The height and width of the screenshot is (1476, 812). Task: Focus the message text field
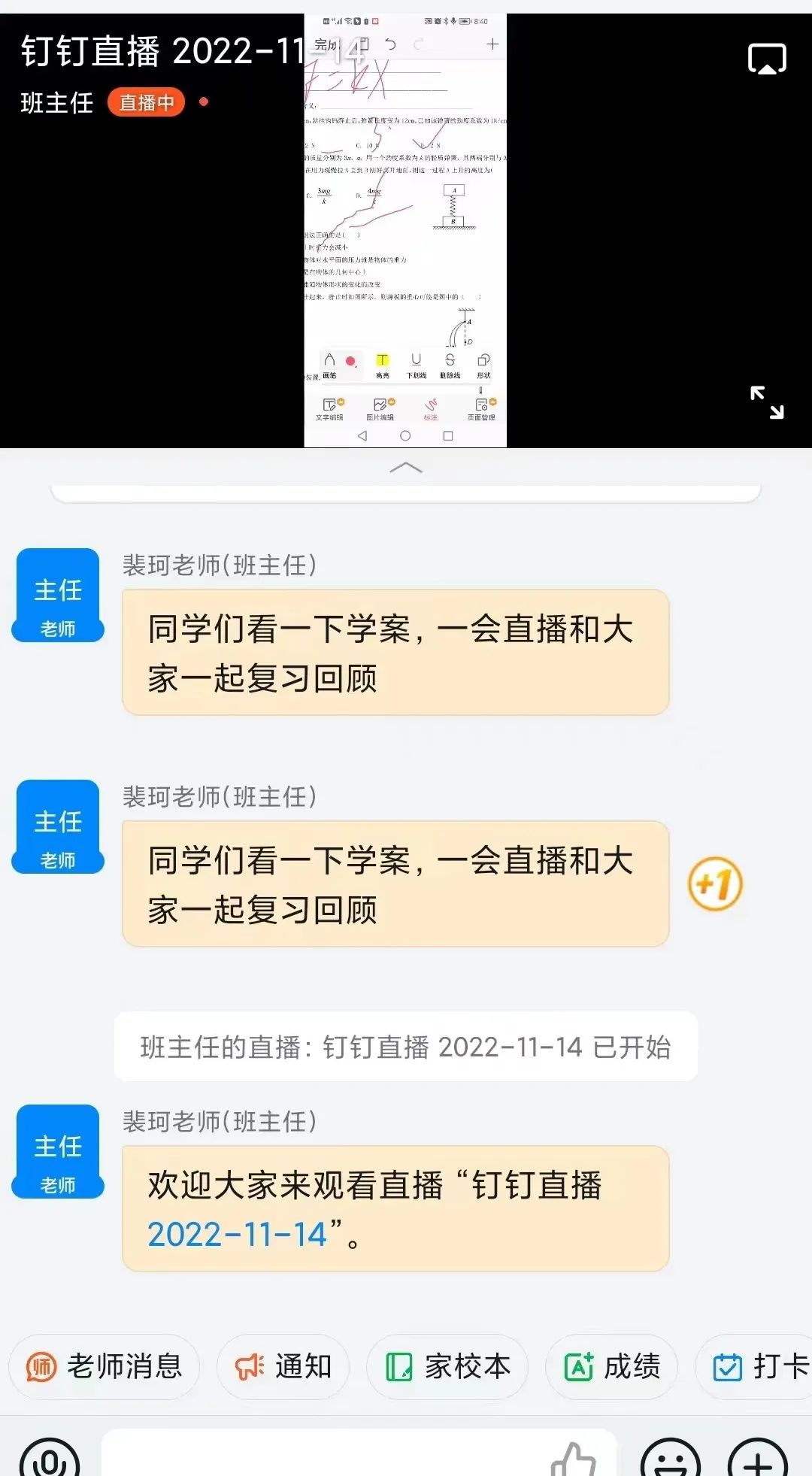click(x=323, y=1459)
